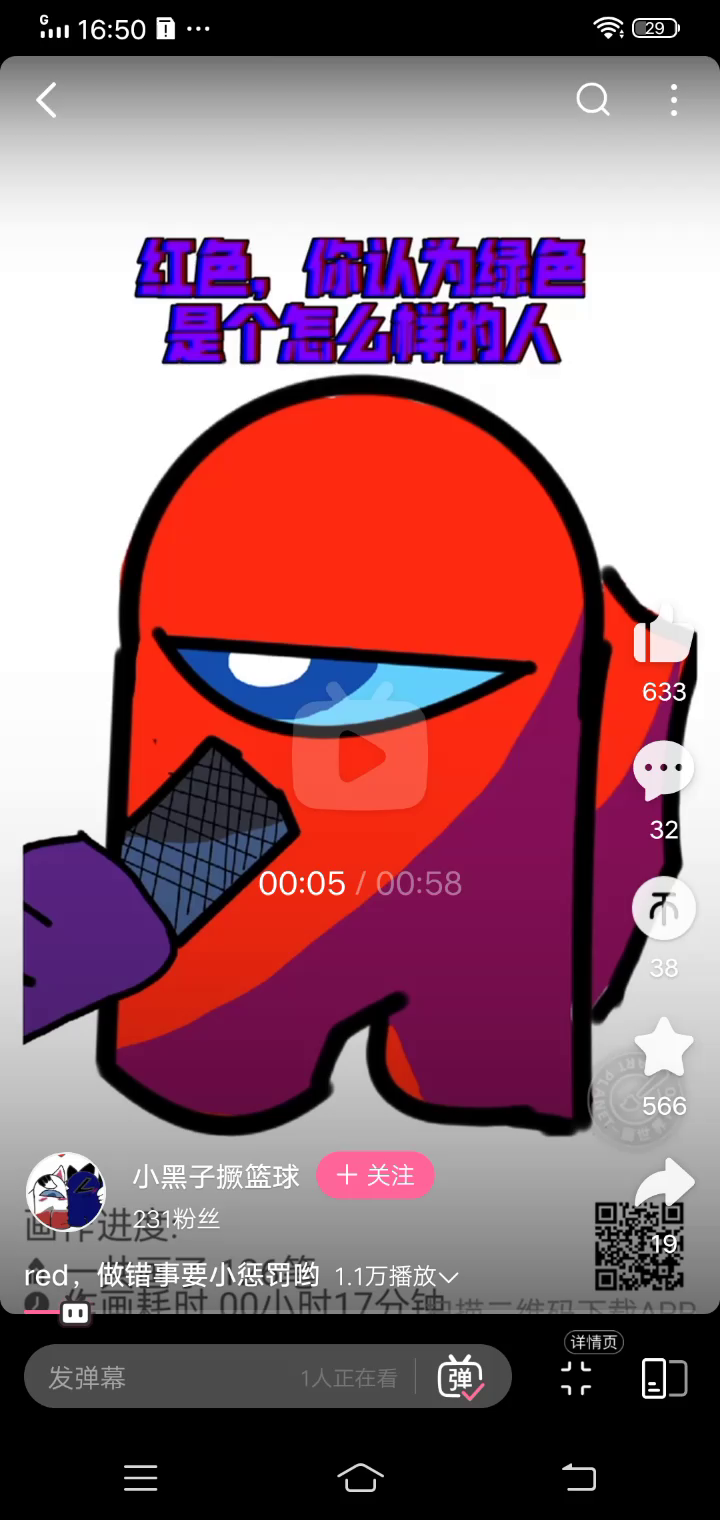Image resolution: width=720 pixels, height=1520 pixels.
Task: Give coins to this video
Action: (x=664, y=908)
